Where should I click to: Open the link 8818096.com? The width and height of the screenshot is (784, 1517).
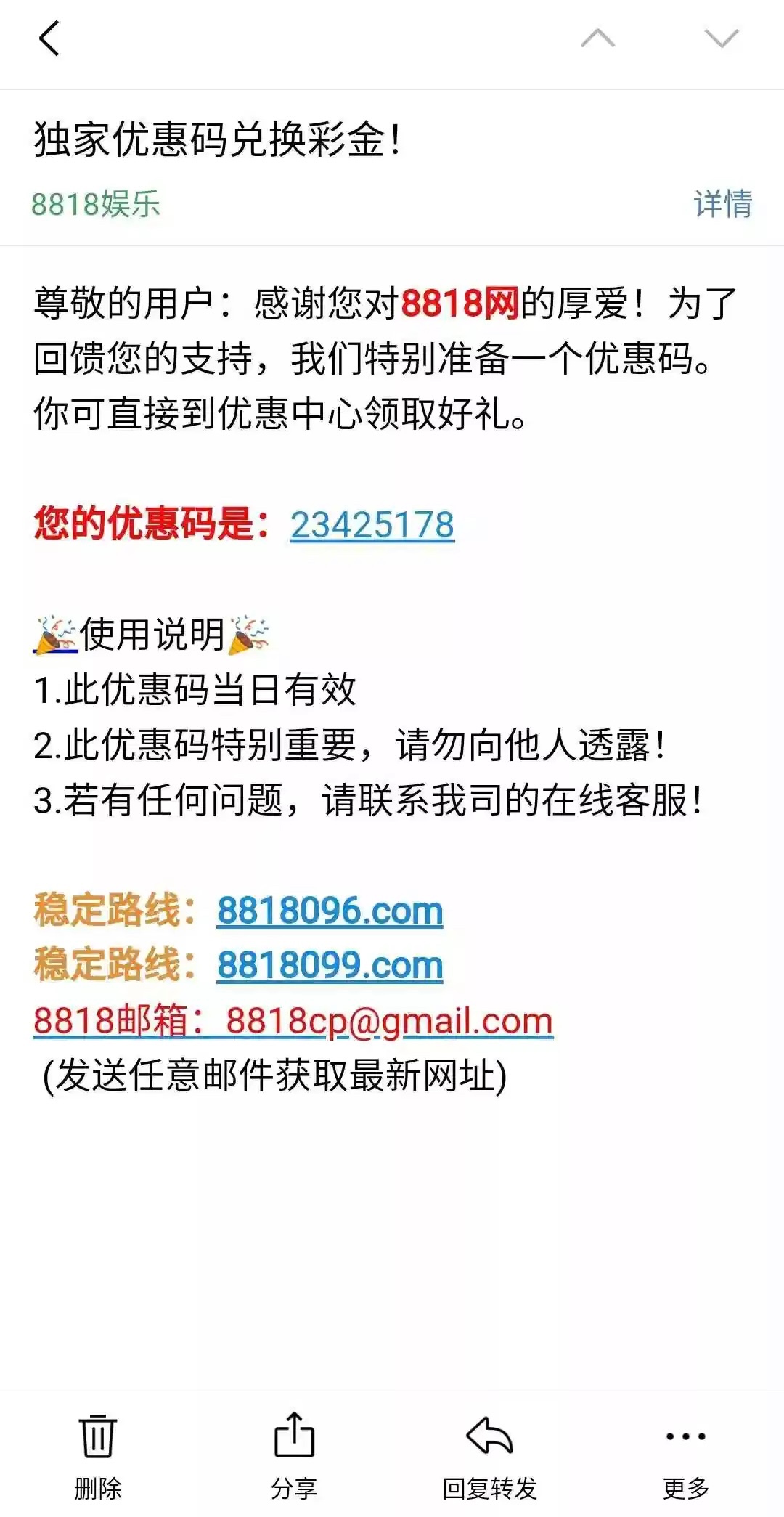pos(330,911)
